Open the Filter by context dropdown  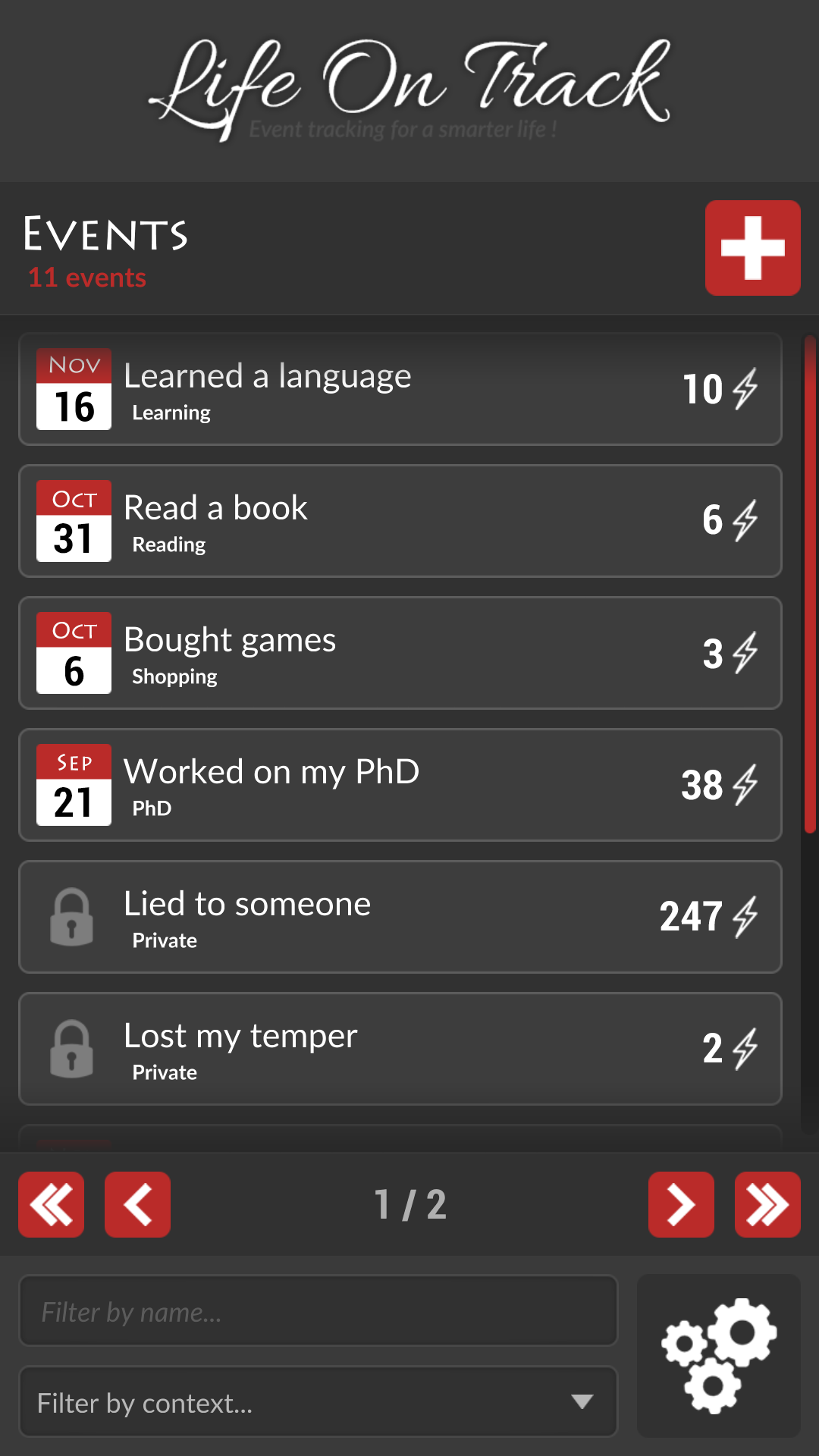click(318, 1401)
